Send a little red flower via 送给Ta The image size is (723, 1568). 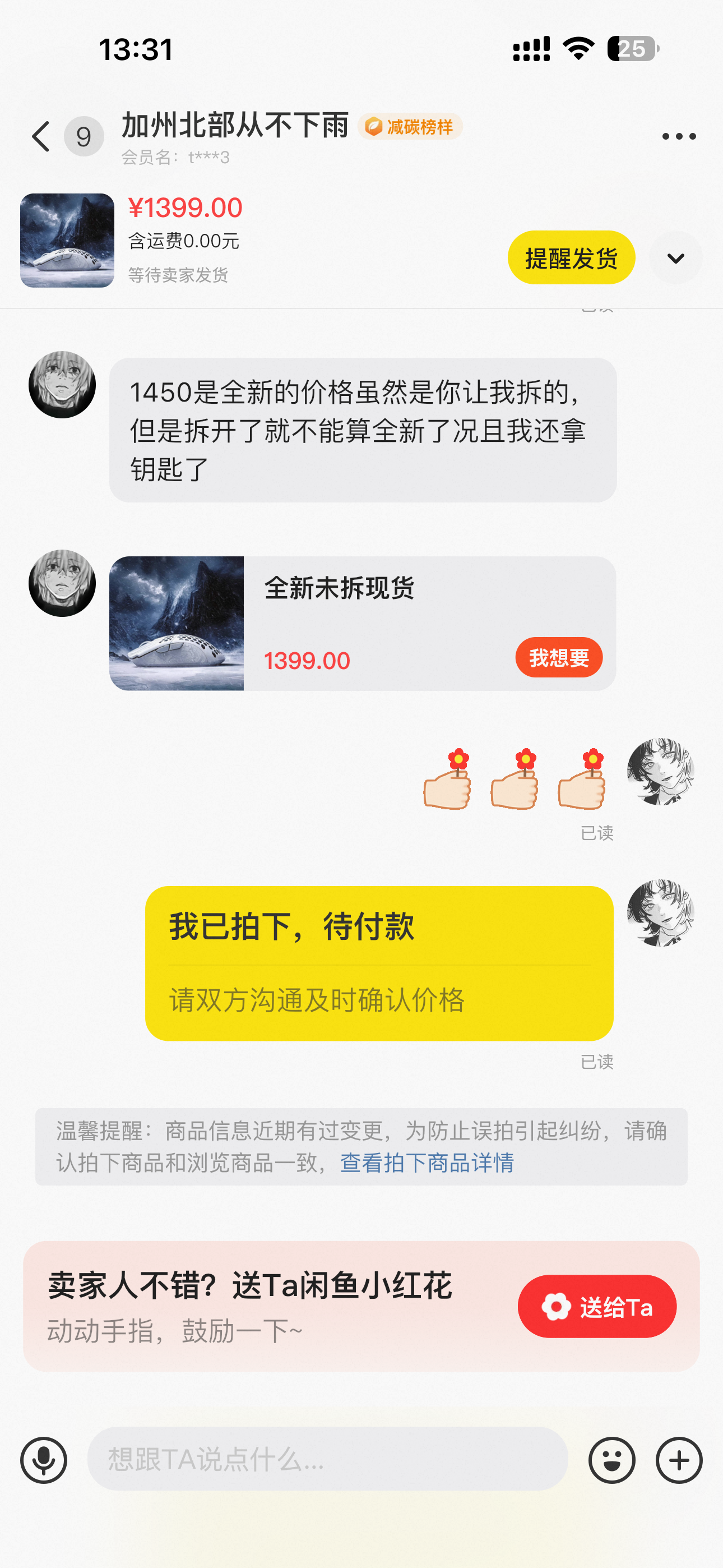[x=596, y=1306]
